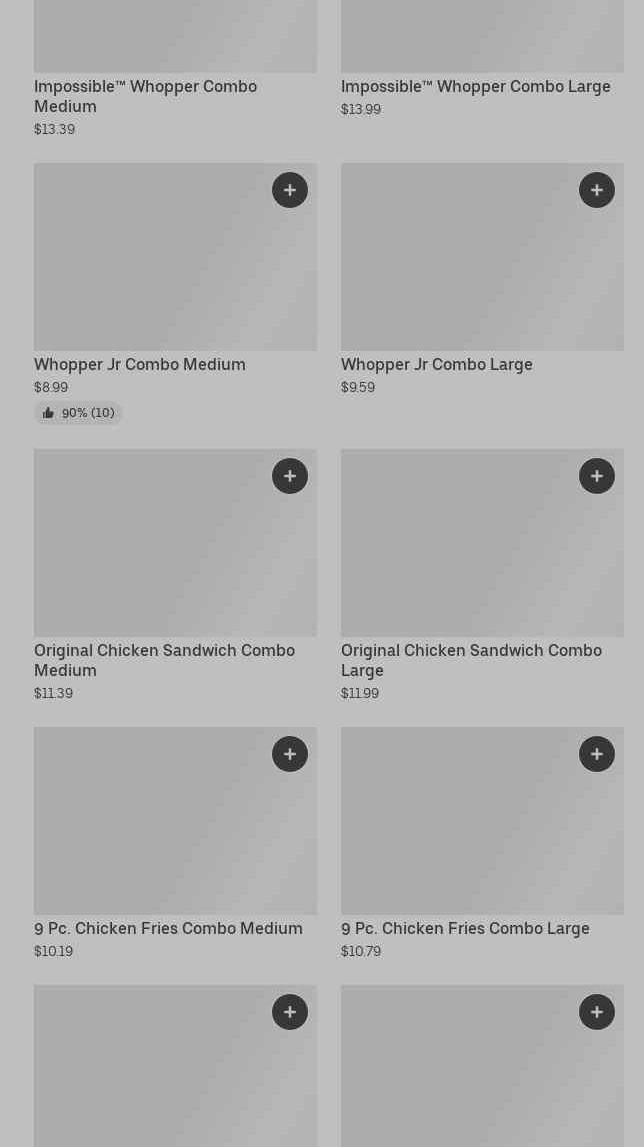Open Impossible Whopper Combo Large item
Viewport: 644px width, 1147px height.
[x=475, y=86]
